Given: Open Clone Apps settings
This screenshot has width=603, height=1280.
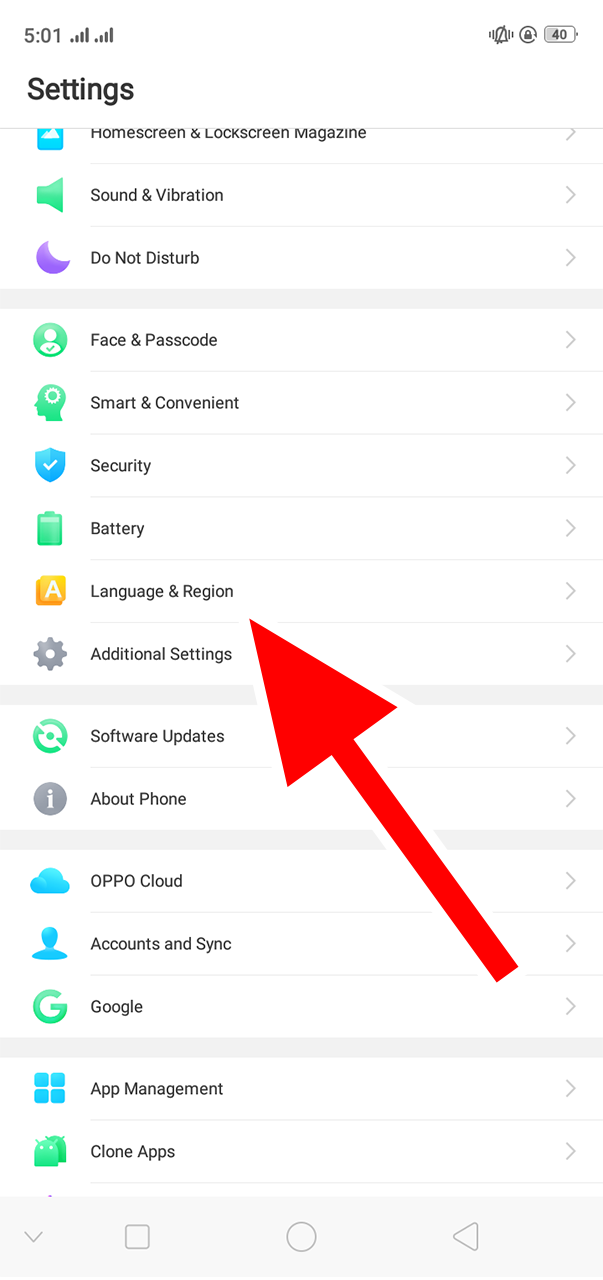Looking at the screenshot, I should tap(133, 1152).
